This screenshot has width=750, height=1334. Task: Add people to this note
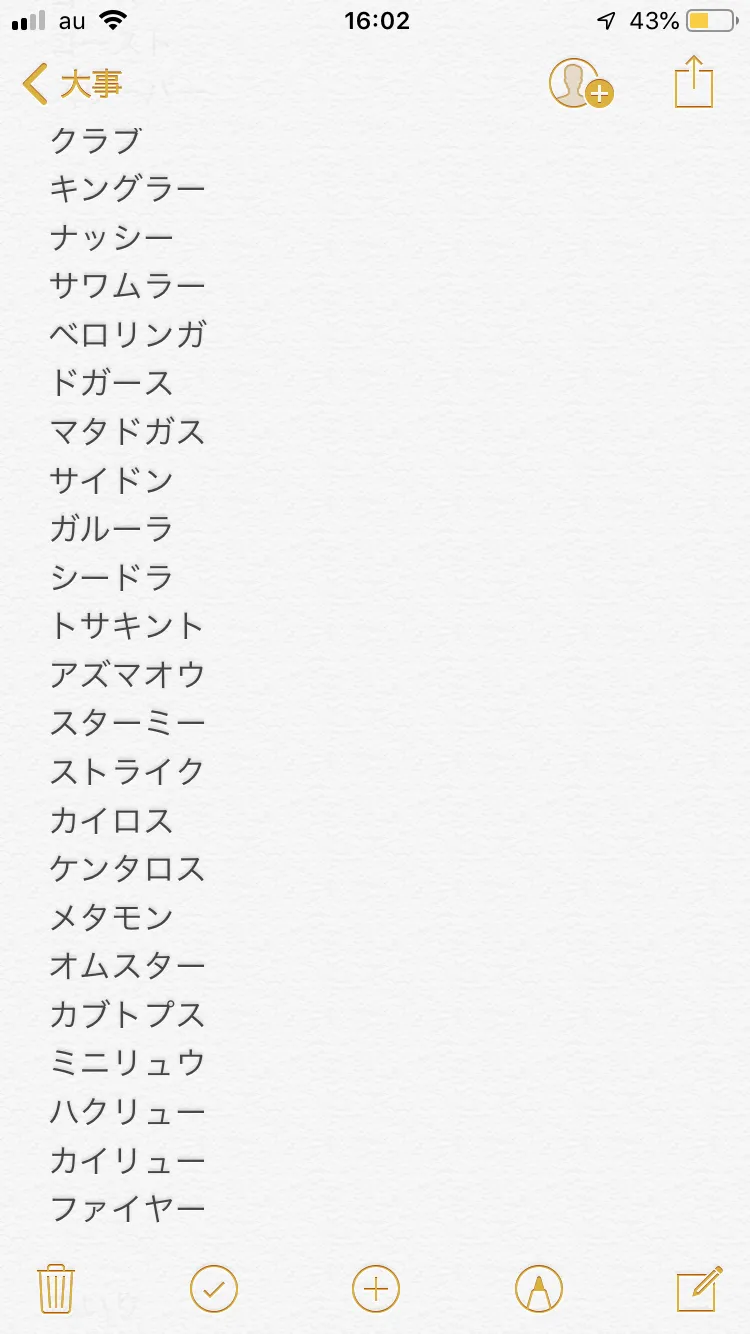pyautogui.click(x=581, y=83)
